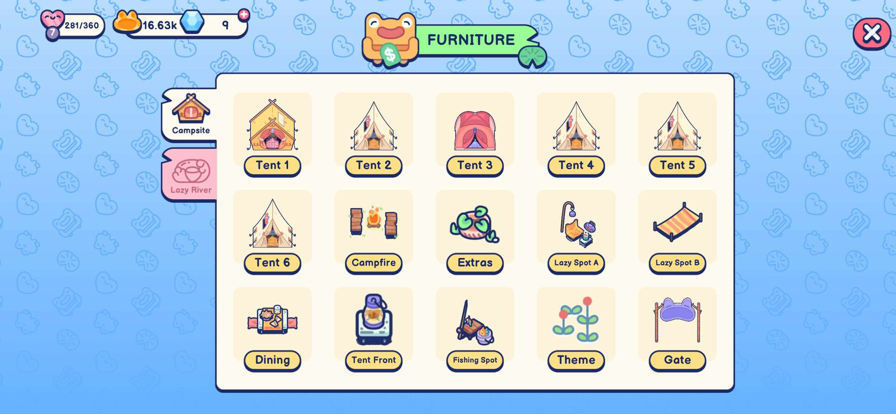The image size is (896, 414).
Task: Open the Fishing Spot category
Action: tap(474, 329)
